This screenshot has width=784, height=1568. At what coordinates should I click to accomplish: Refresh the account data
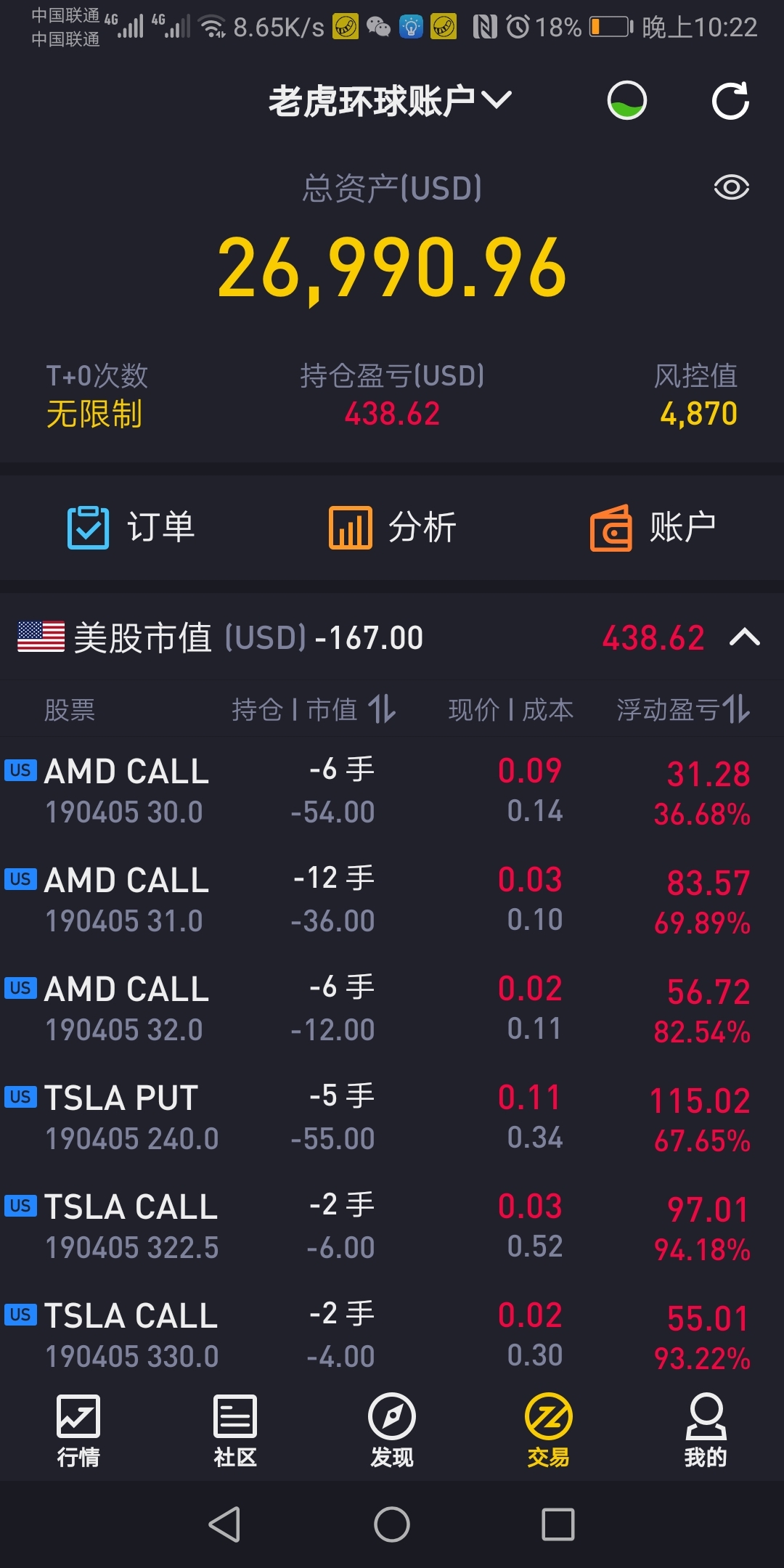click(730, 101)
